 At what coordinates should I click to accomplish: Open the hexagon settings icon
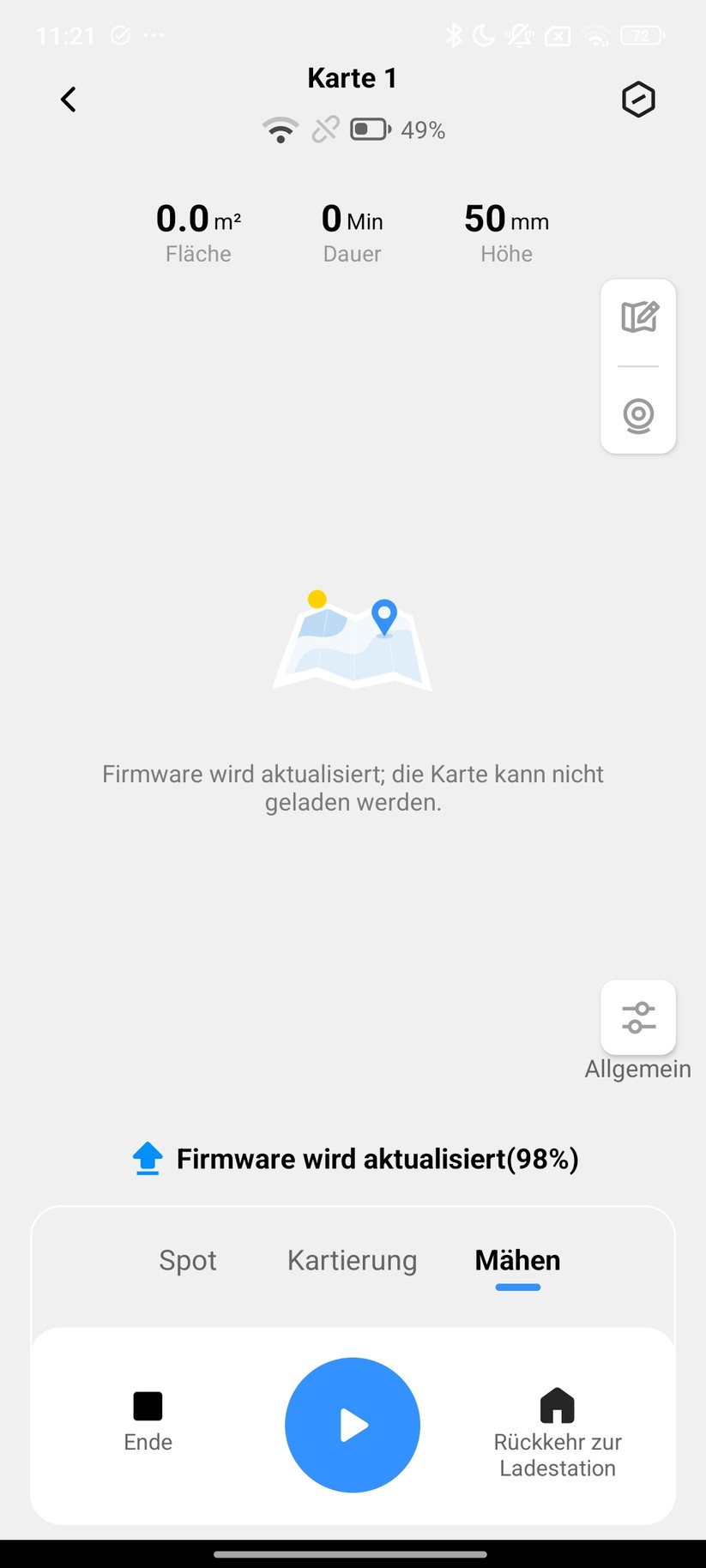click(638, 100)
